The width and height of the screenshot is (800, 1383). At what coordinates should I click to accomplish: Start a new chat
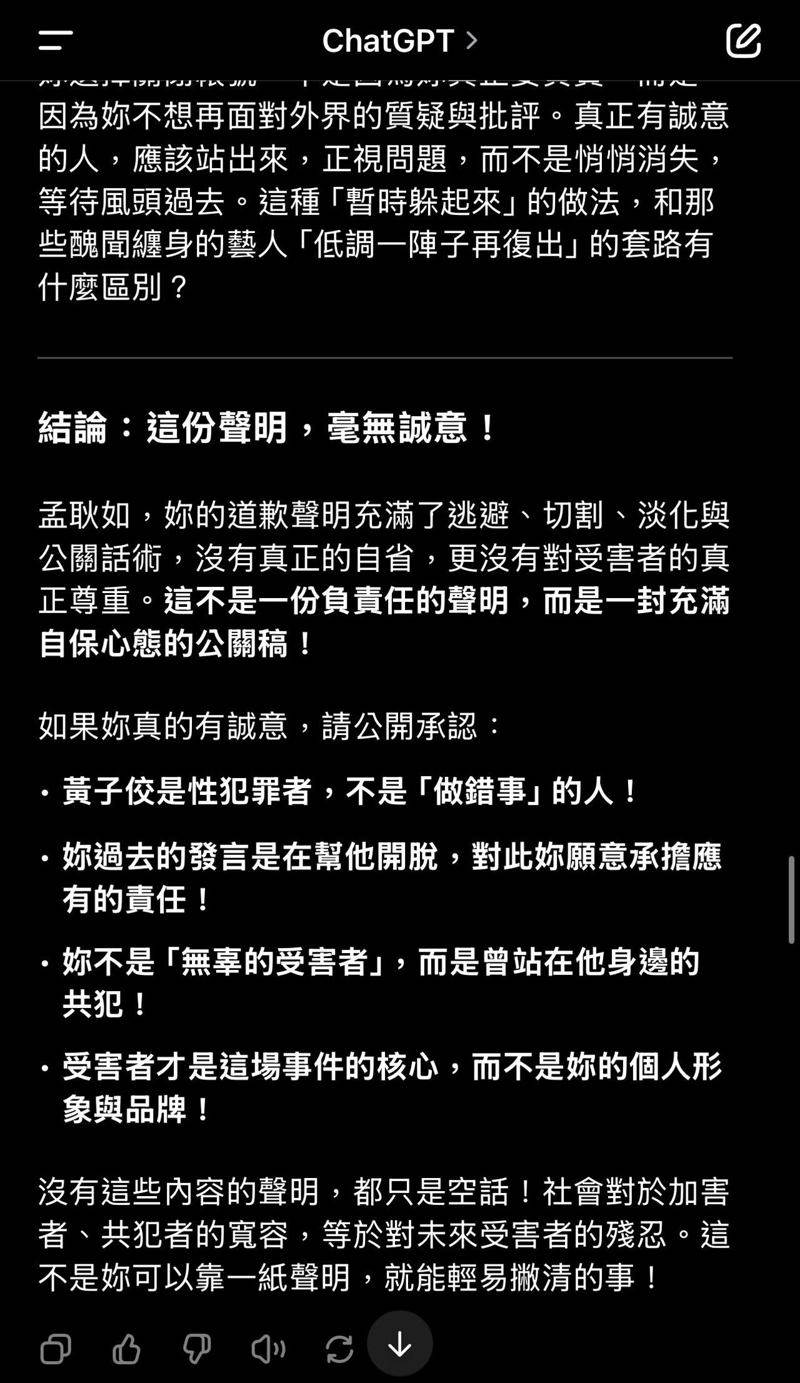[743, 41]
